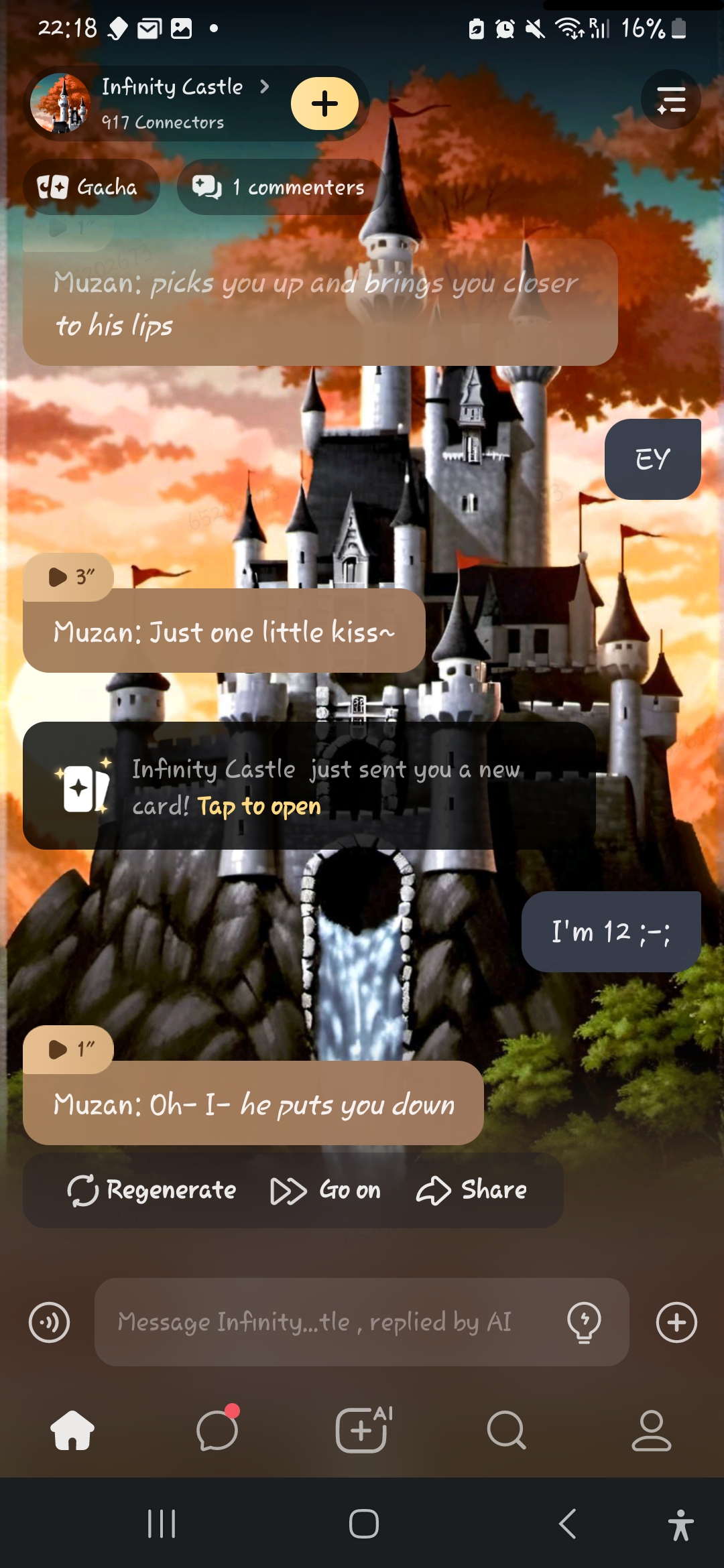Play the 1-second voice message
The width and height of the screenshot is (724, 1568).
[x=69, y=1049]
